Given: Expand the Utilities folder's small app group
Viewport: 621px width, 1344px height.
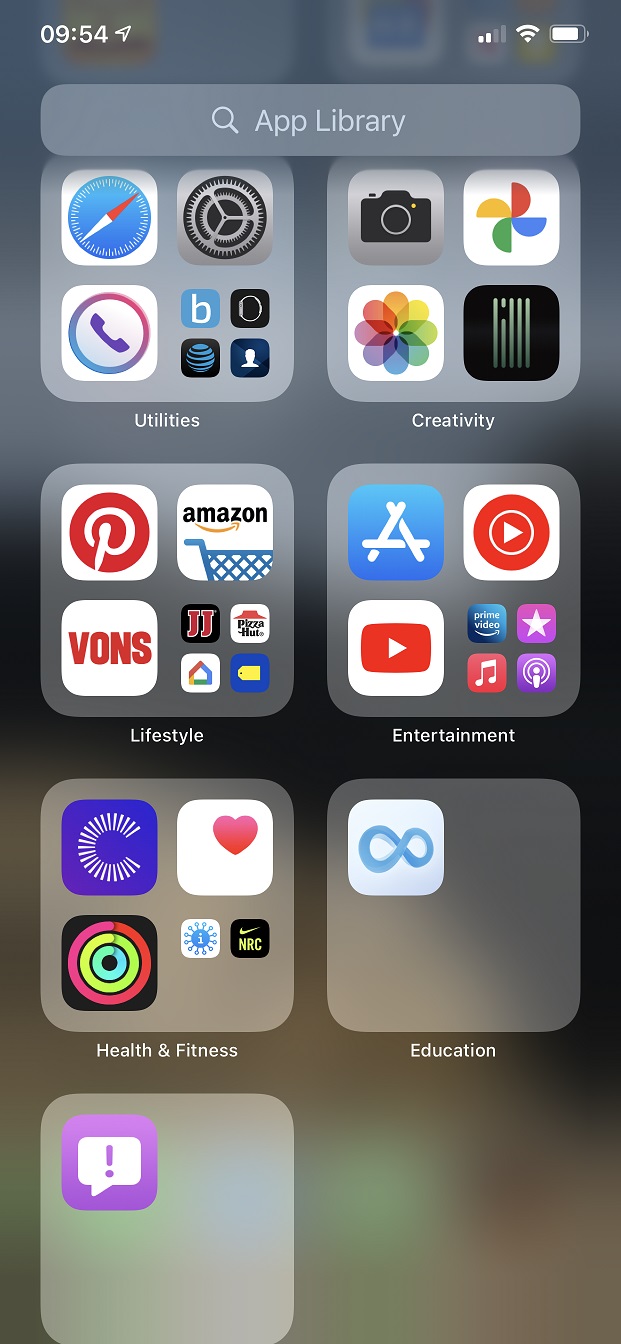Looking at the screenshot, I should [x=225, y=333].
